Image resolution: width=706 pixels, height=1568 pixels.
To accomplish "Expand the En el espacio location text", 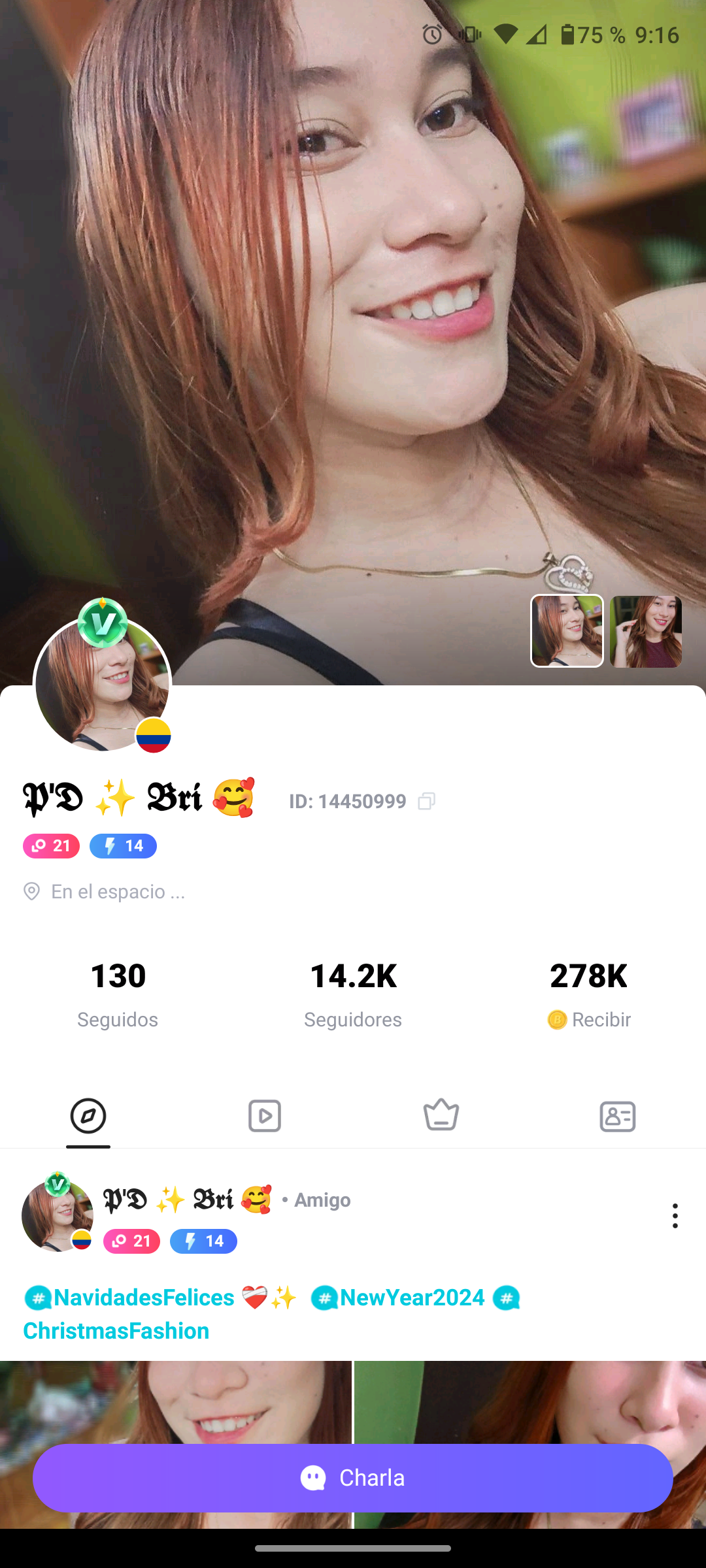I will click(x=118, y=892).
